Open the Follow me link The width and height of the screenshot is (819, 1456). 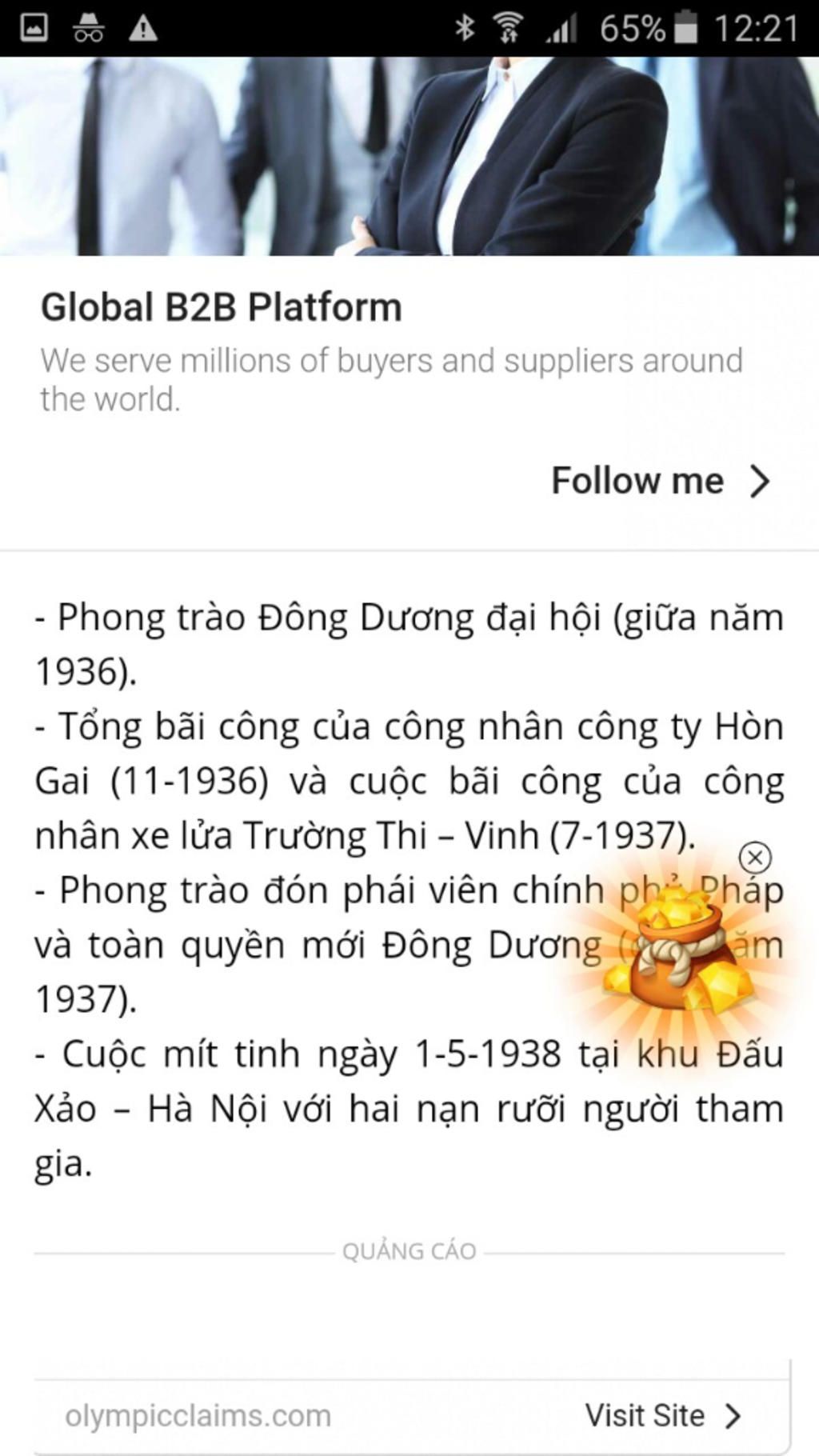[x=659, y=482]
